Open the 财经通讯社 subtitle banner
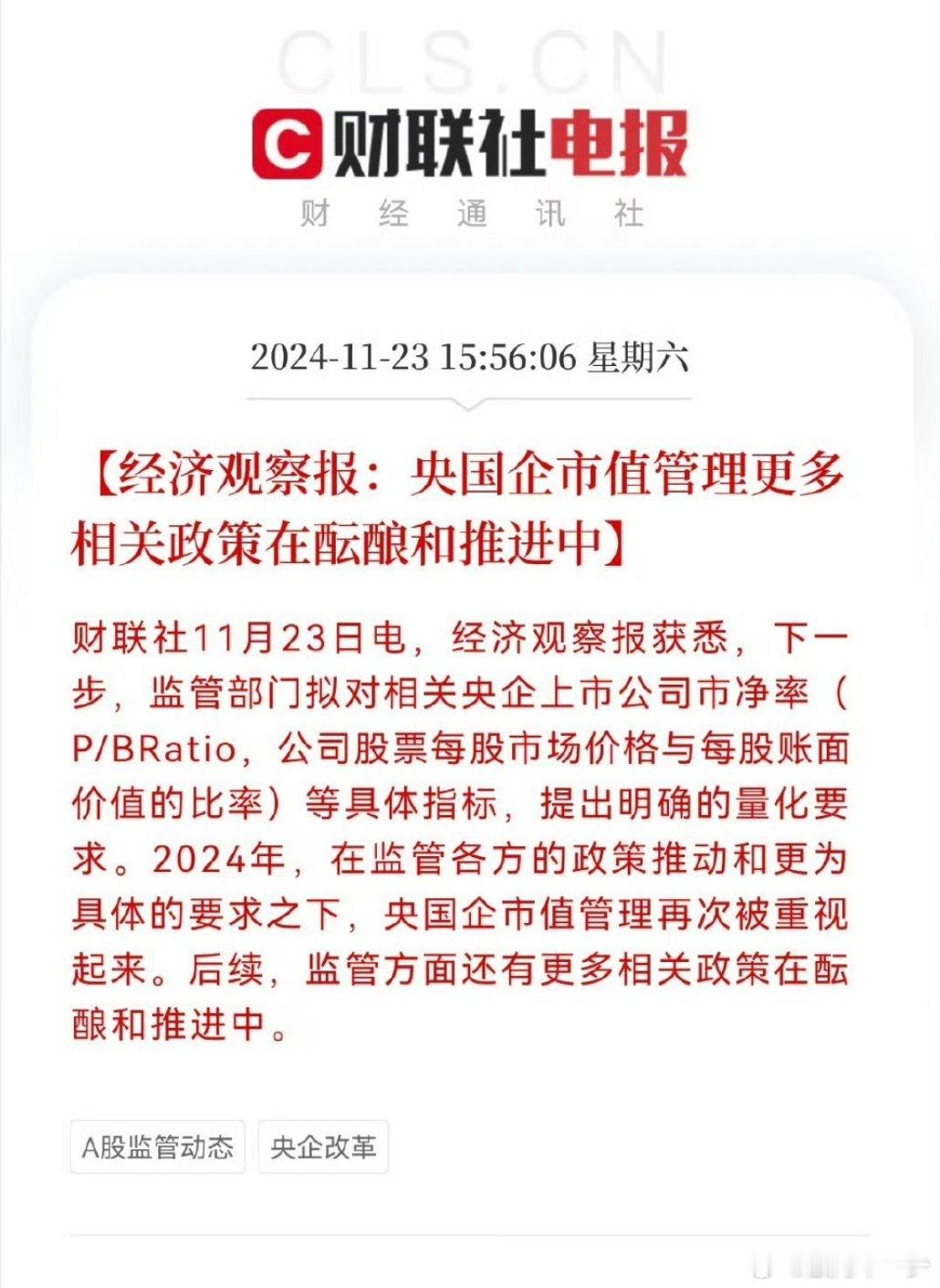 pyautogui.click(x=470, y=210)
